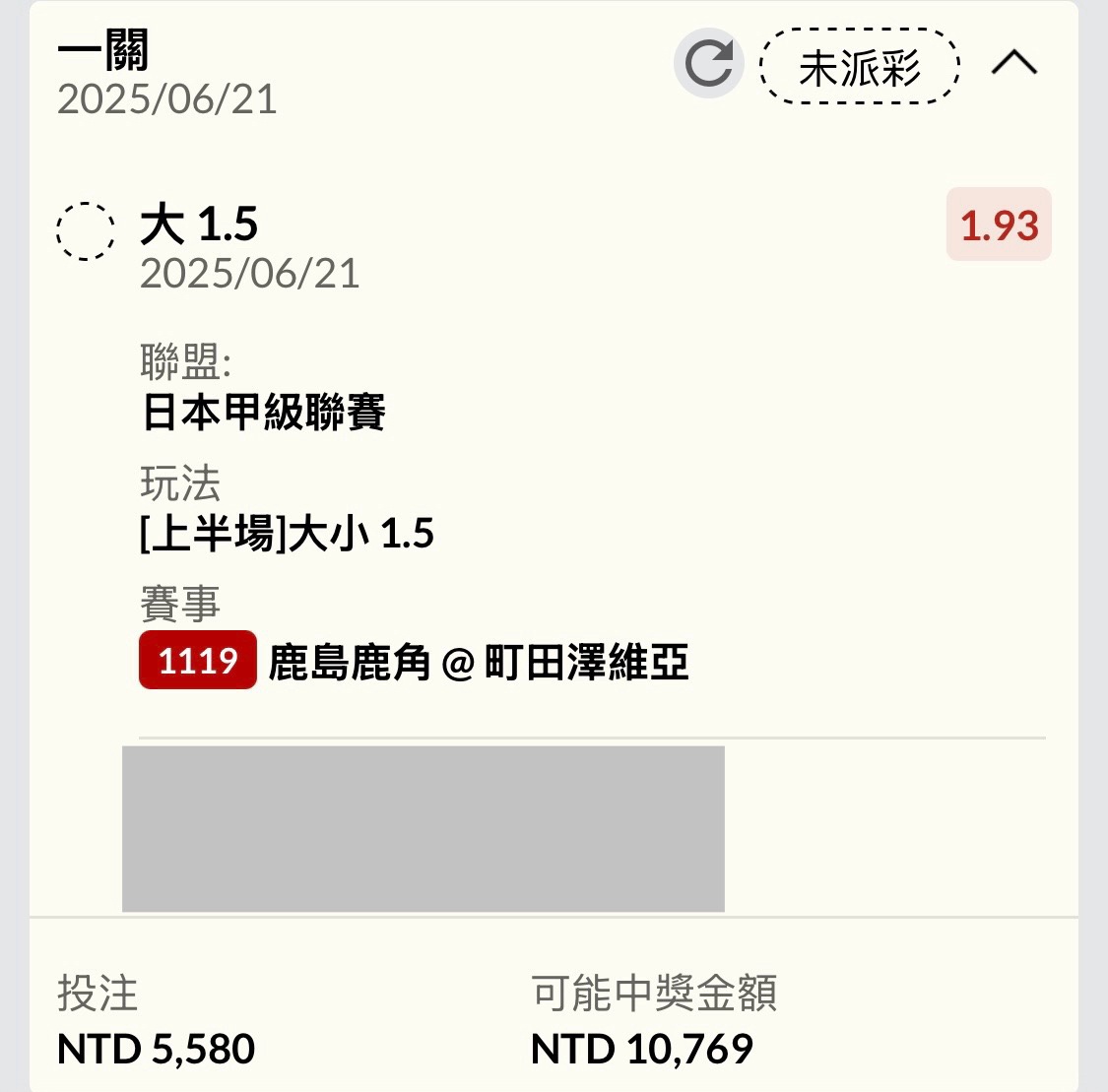Collapse the 一關 bet details
Viewport: 1108px width, 1092px height.
(x=1013, y=64)
